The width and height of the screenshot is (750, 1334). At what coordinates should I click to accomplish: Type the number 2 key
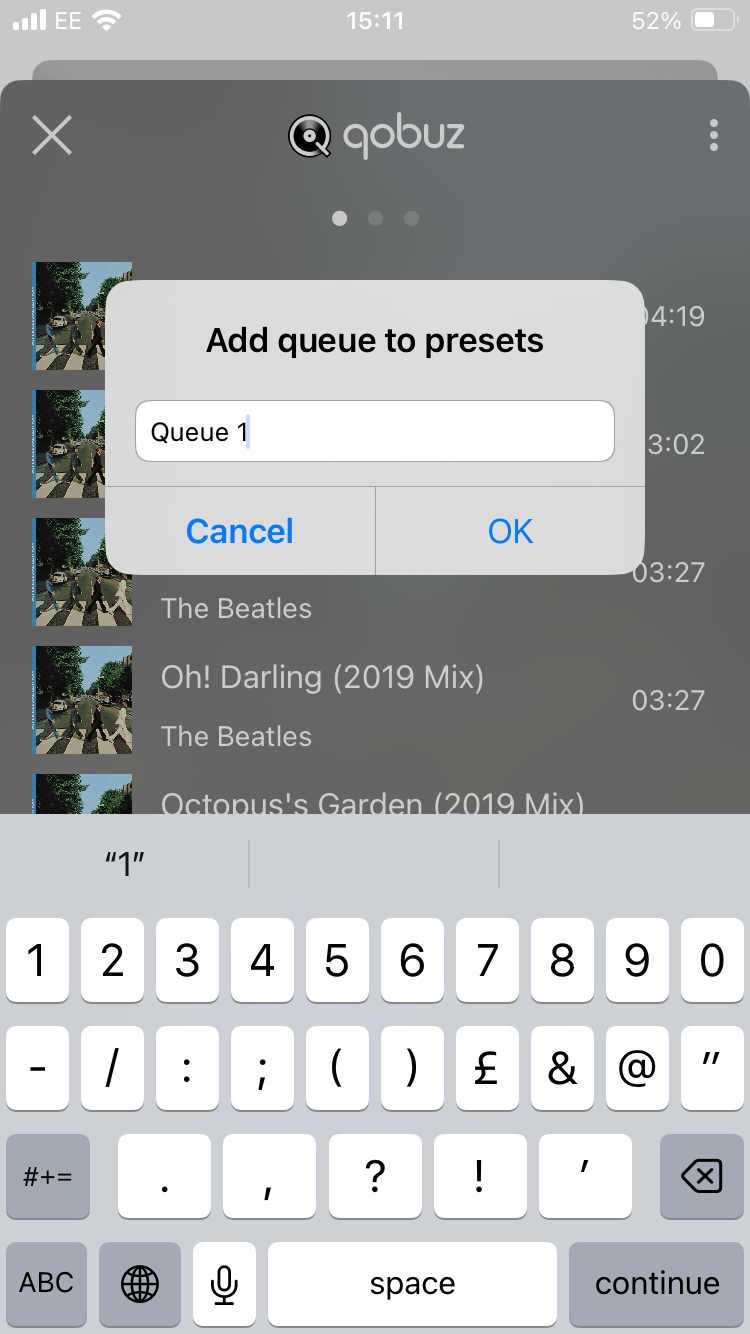coord(112,961)
